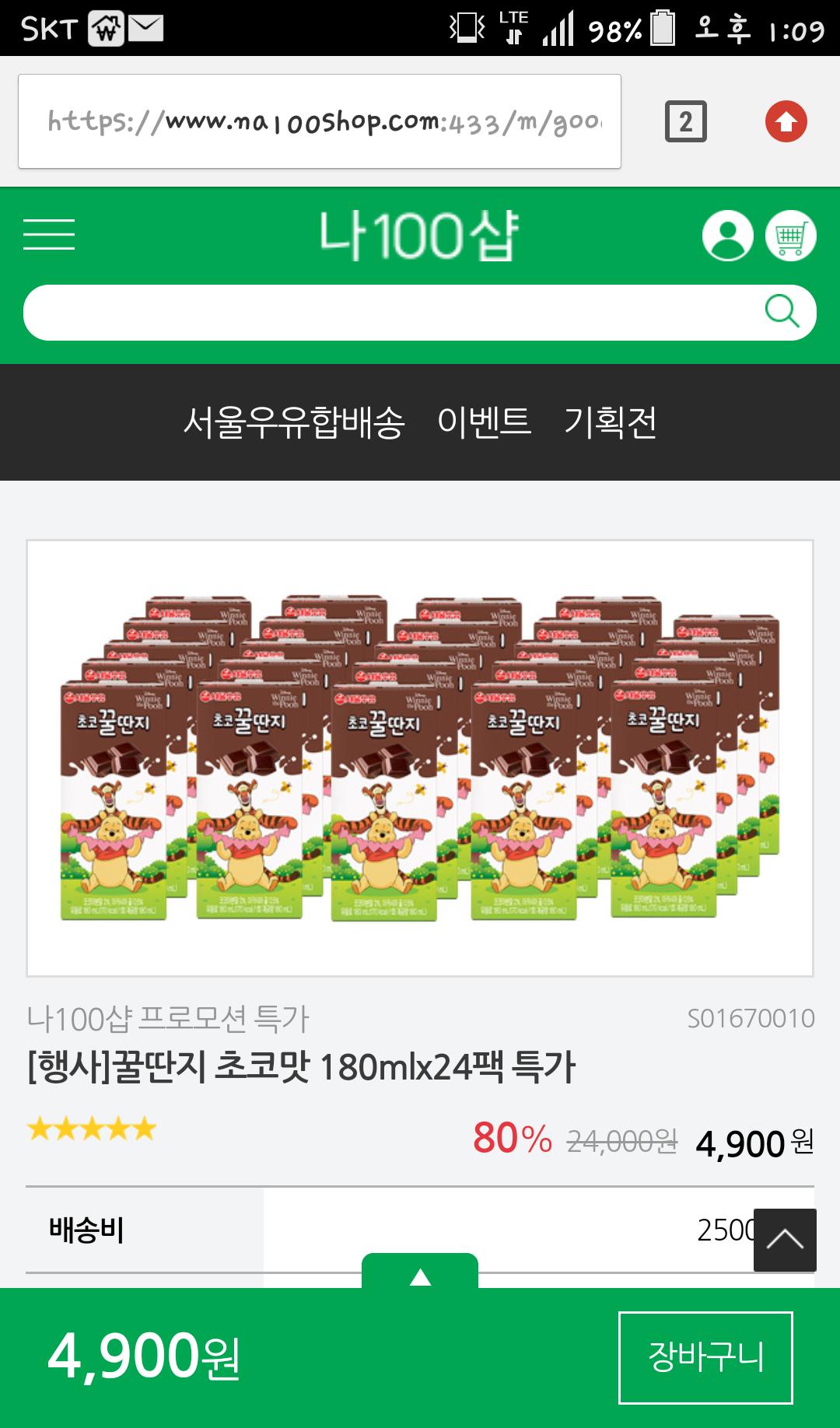The height and width of the screenshot is (1428, 840).
Task: Tap the magnifier search icon
Action: [x=782, y=312]
